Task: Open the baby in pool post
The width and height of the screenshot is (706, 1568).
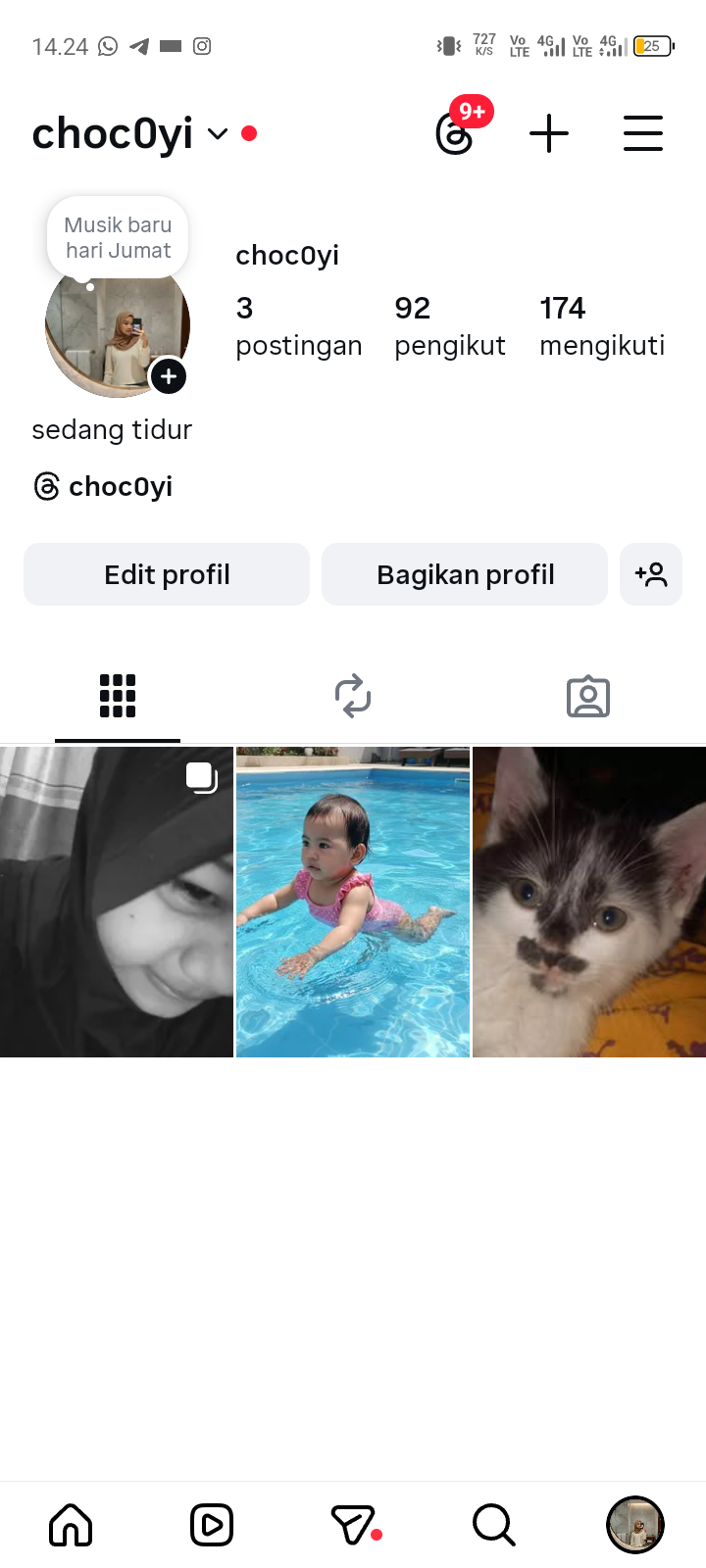Action: 353,902
